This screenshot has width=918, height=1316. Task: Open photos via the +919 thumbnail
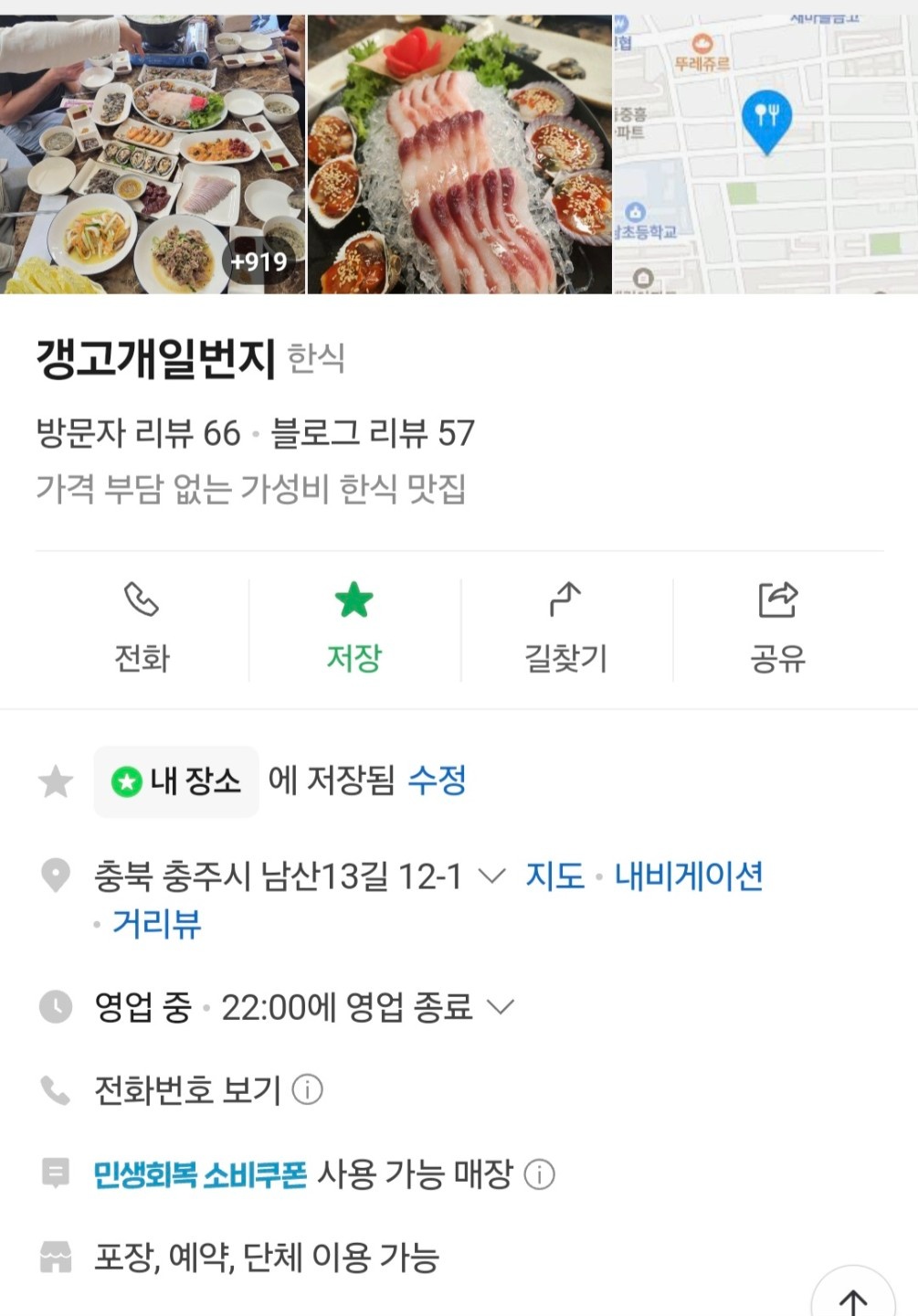click(x=257, y=260)
